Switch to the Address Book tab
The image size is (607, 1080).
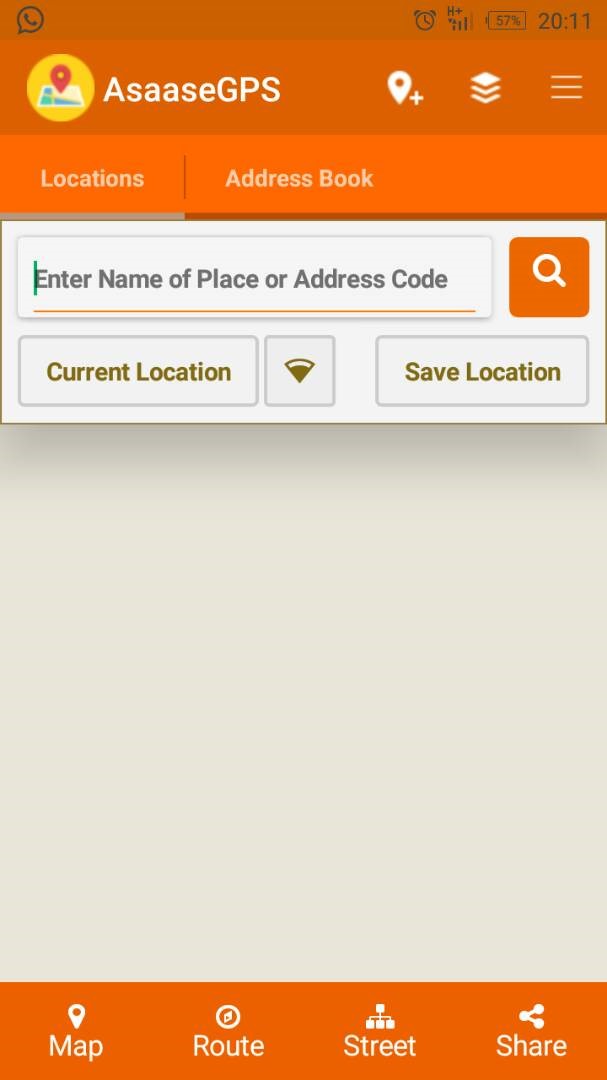tap(299, 178)
